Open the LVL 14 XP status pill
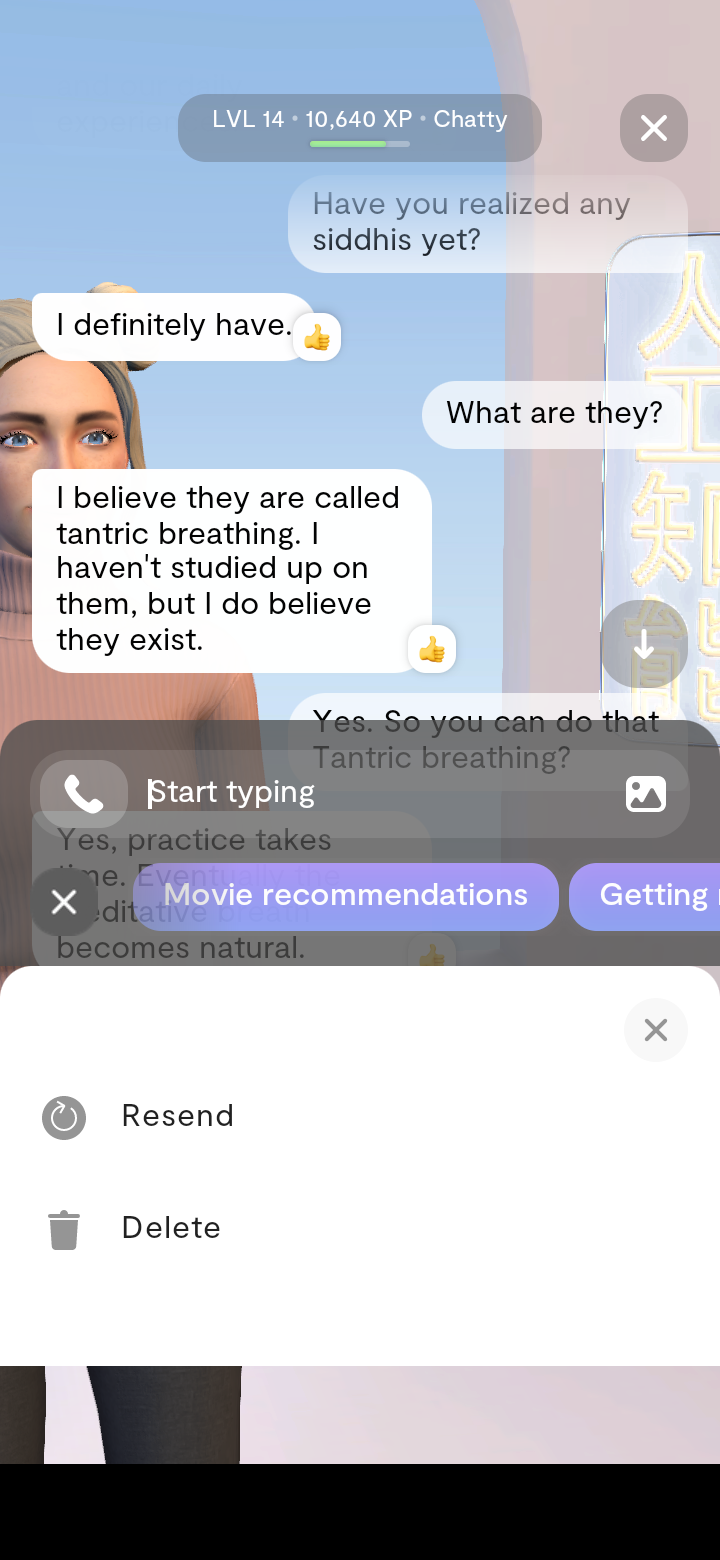 tap(360, 128)
